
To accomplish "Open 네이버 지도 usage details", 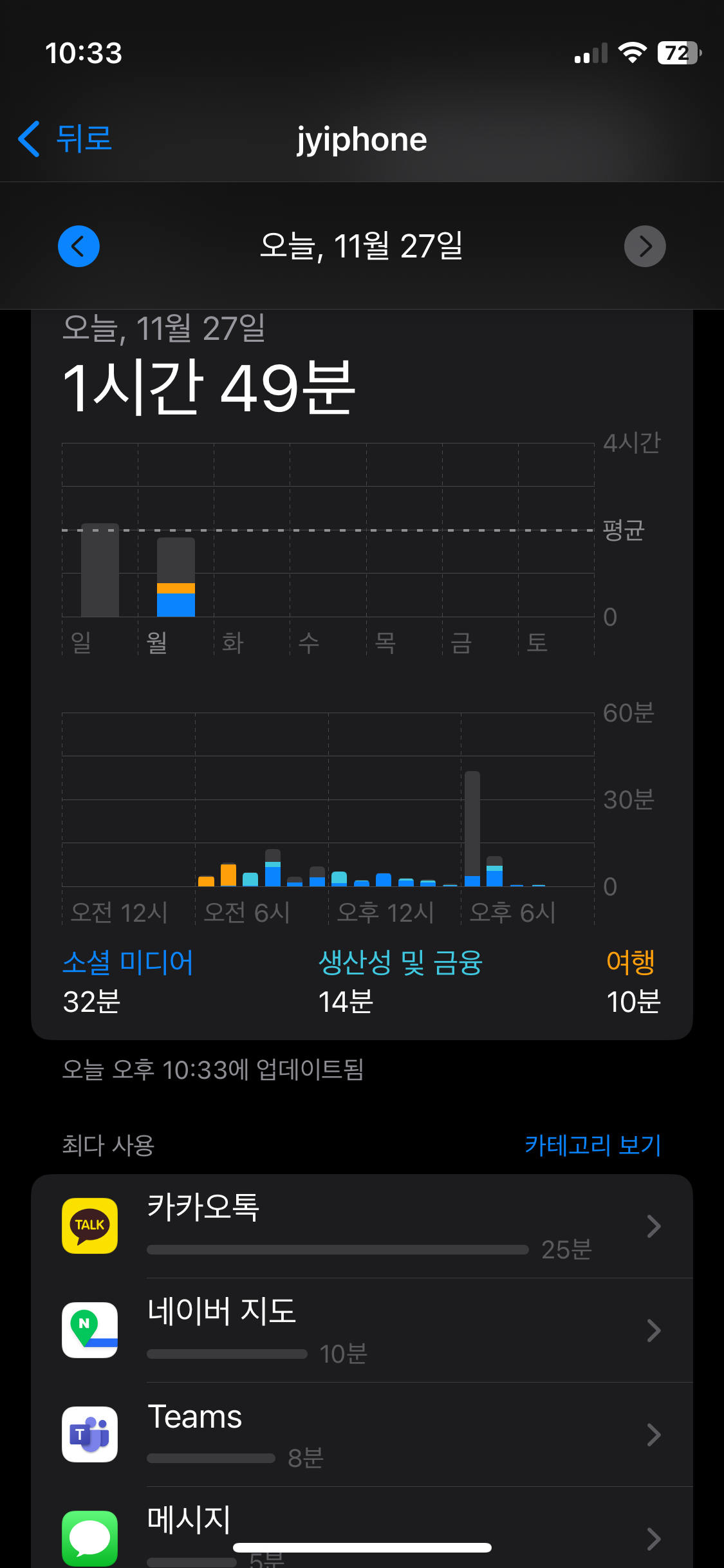I will click(x=362, y=1330).
